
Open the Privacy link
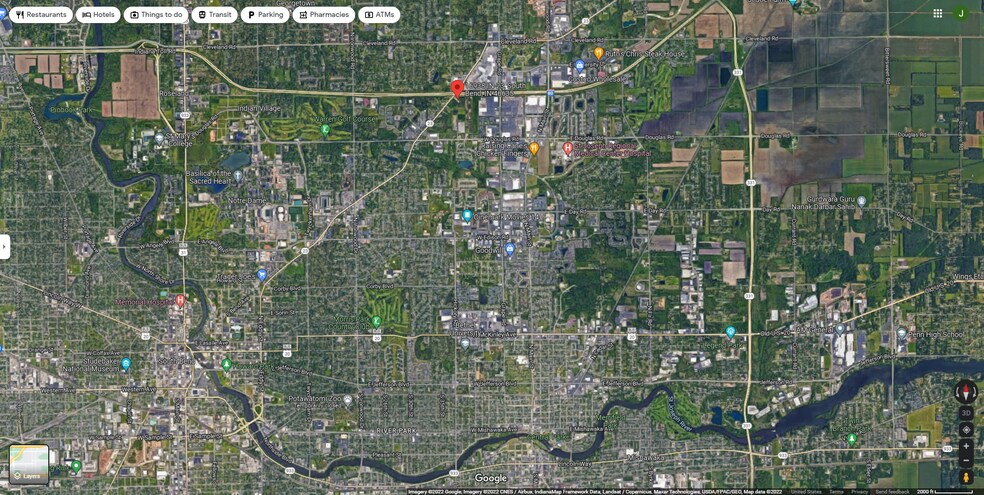859,491
